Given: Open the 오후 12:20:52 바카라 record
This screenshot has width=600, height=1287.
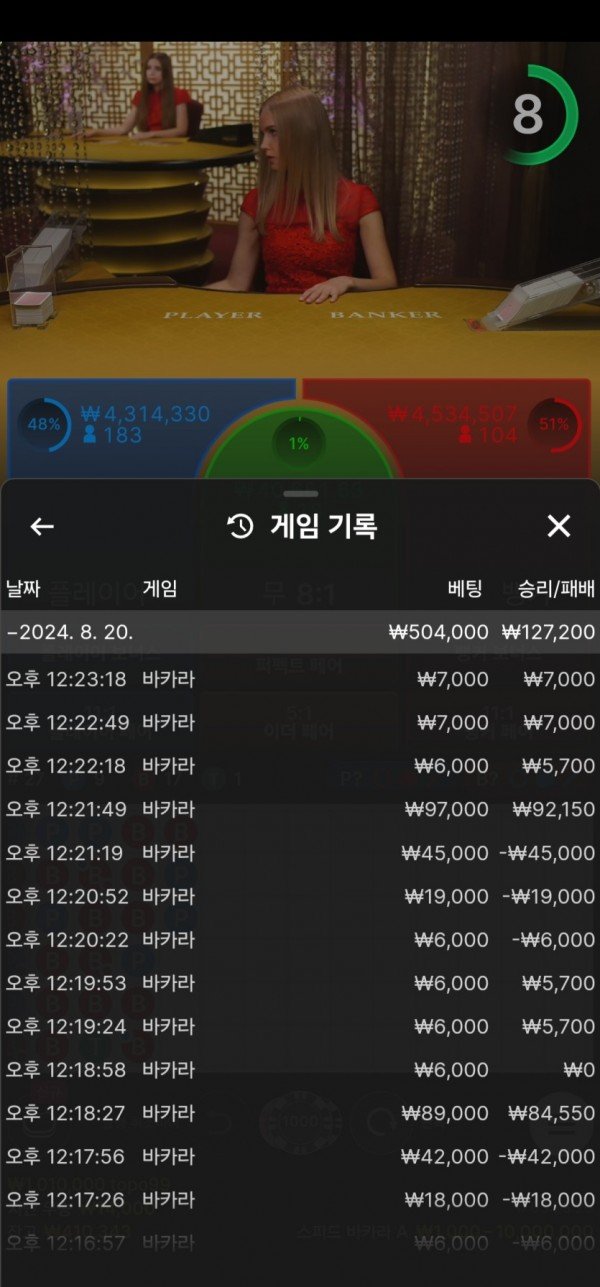Looking at the screenshot, I should [300, 896].
